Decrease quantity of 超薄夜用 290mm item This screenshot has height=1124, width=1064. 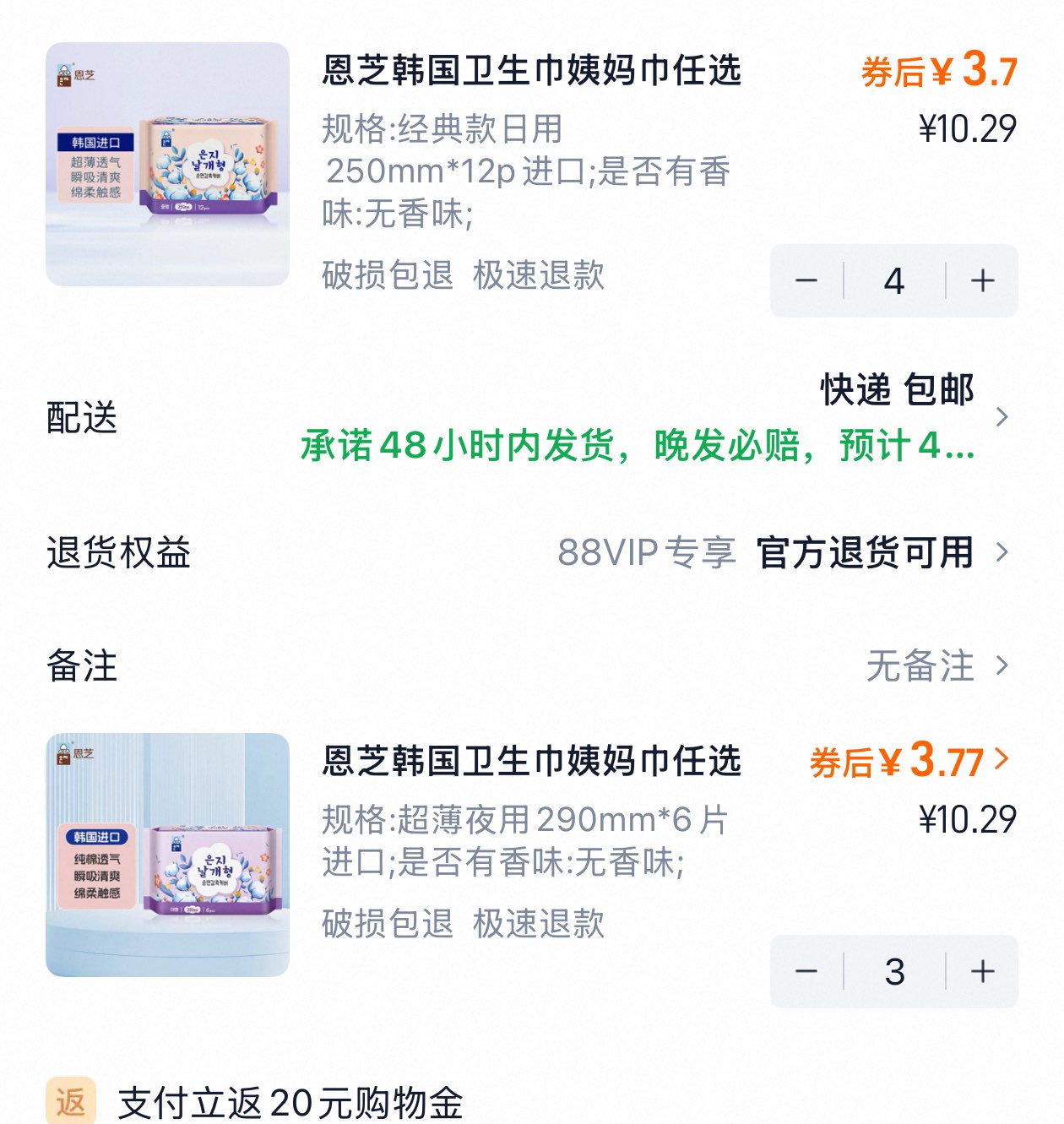tap(806, 972)
